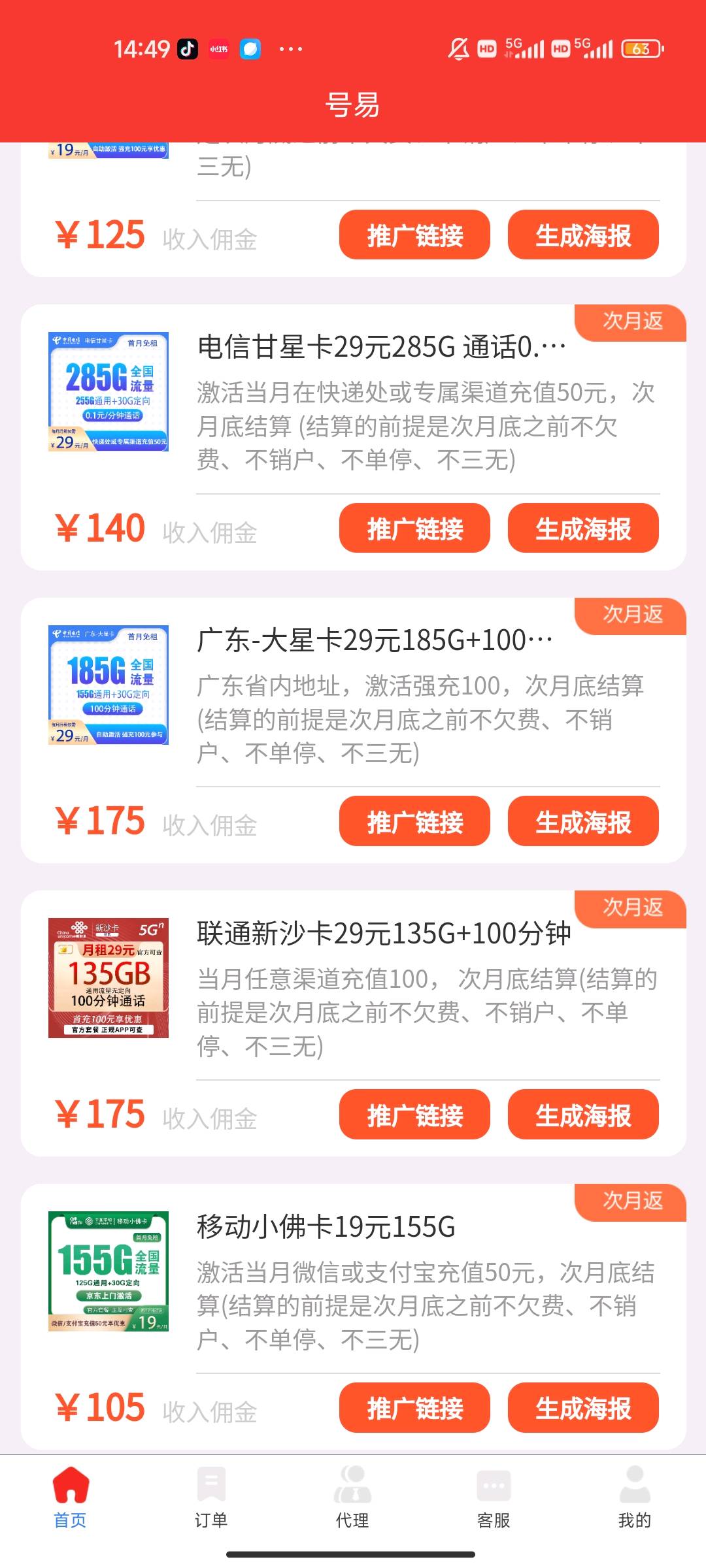706x1568 pixels.
Task: Generate poster for 联通新沙卡29元135G
Action: click(x=583, y=1115)
